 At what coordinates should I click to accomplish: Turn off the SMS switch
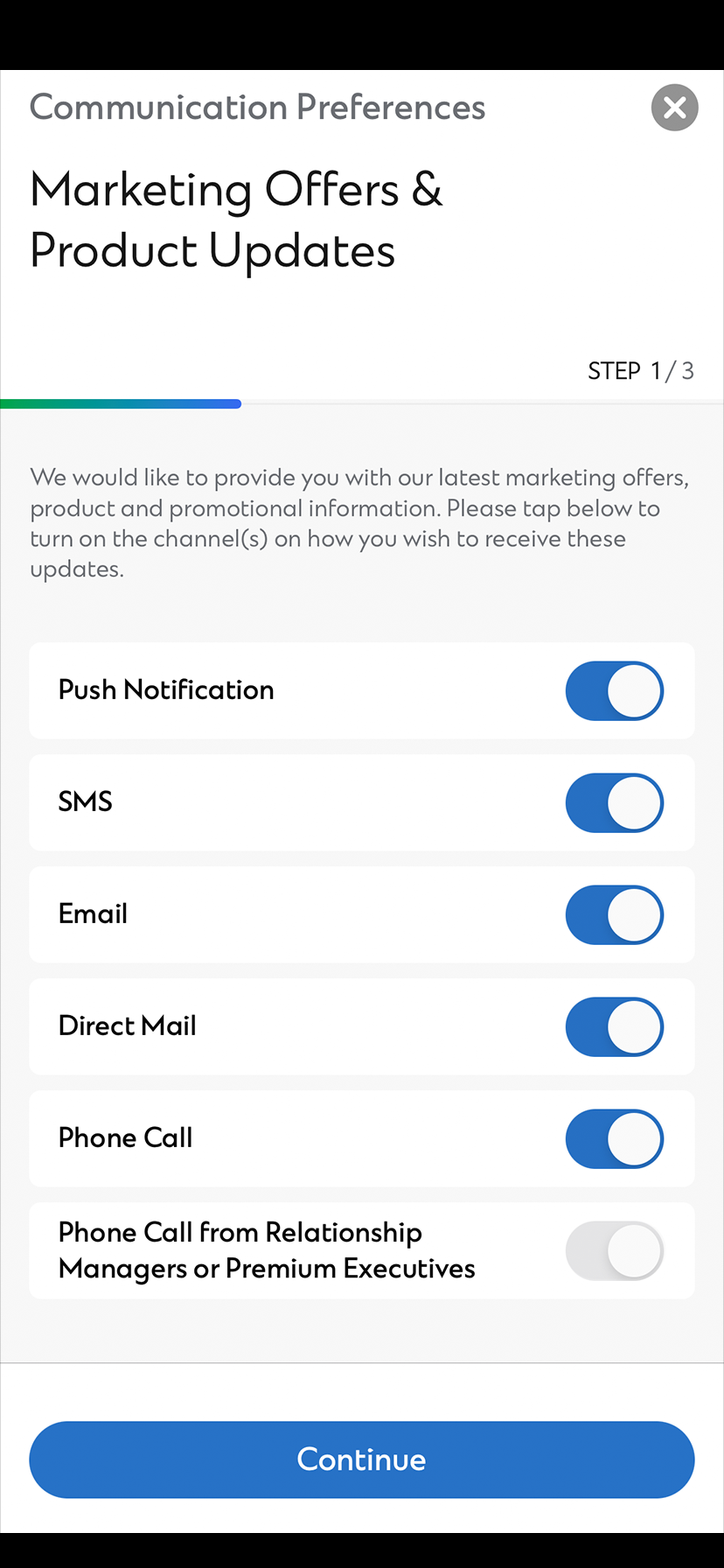615,802
